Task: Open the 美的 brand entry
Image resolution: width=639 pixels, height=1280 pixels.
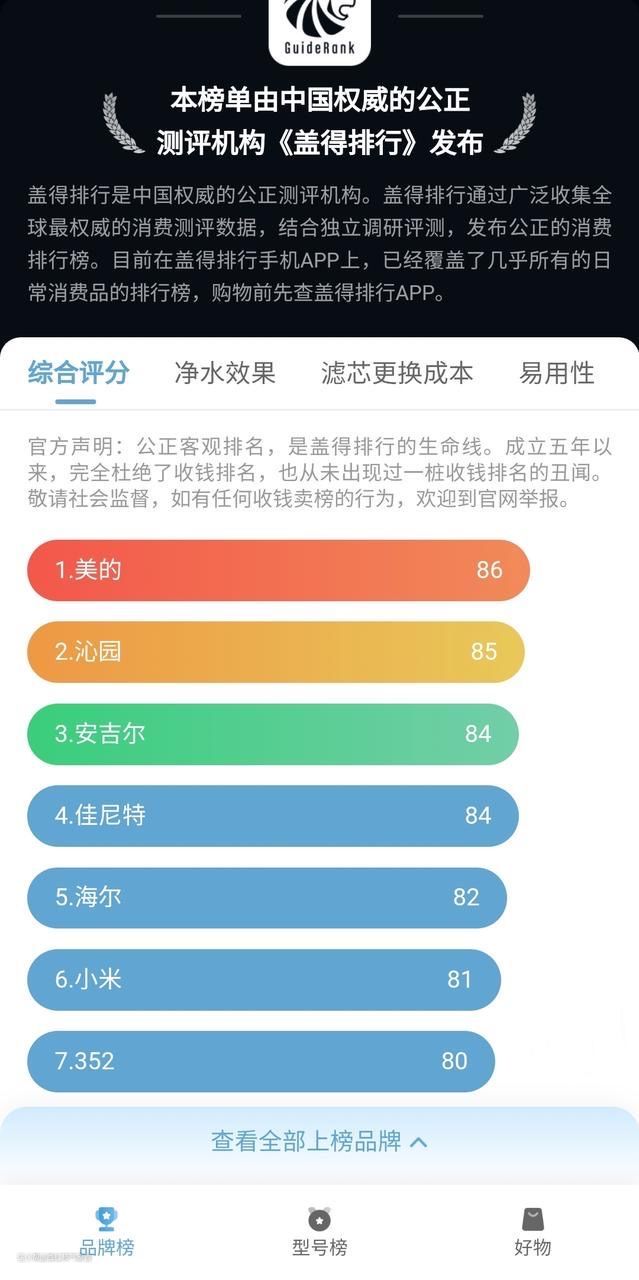Action: tap(278, 570)
